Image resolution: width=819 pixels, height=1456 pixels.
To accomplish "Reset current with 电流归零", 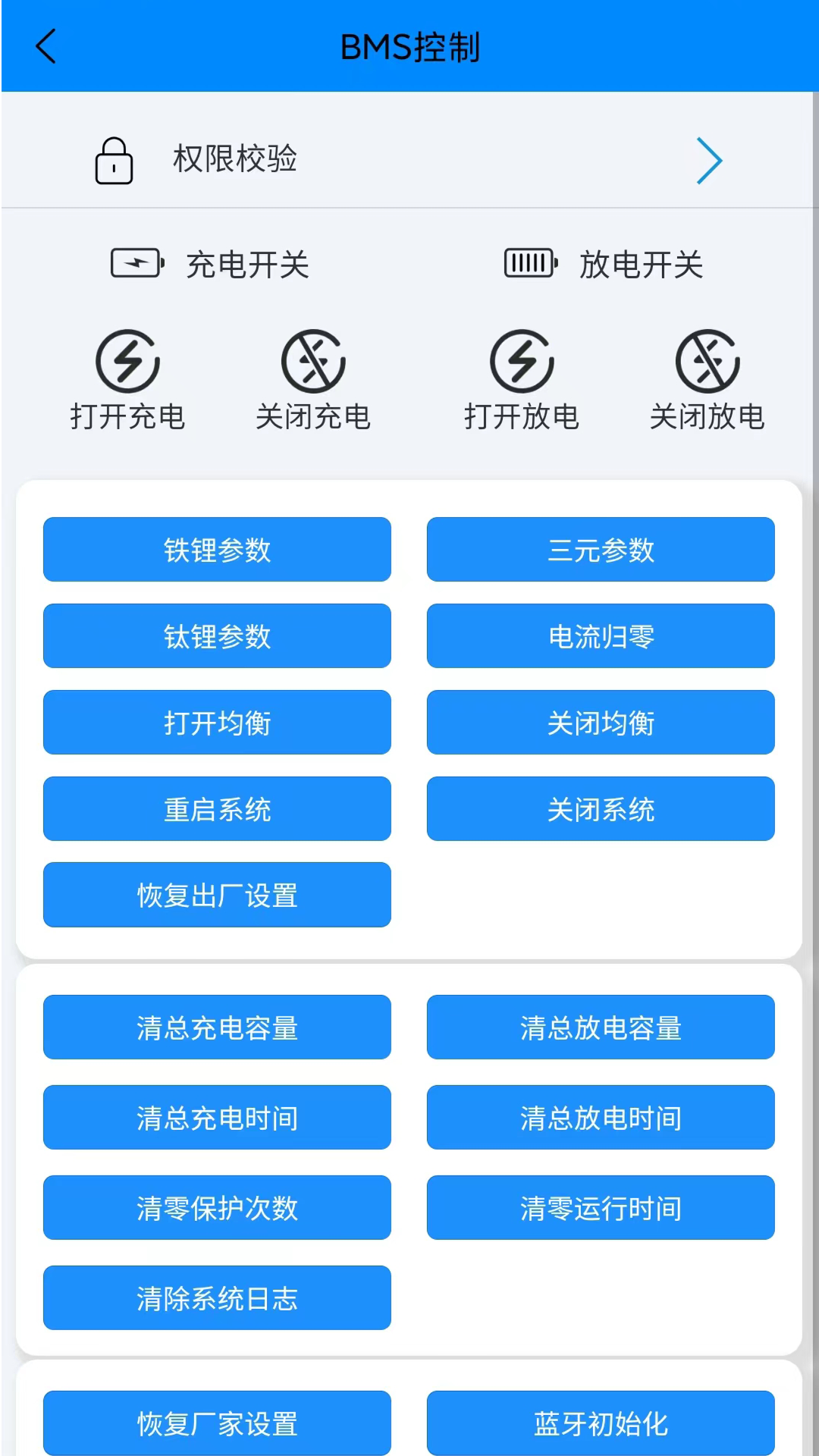I will point(601,636).
